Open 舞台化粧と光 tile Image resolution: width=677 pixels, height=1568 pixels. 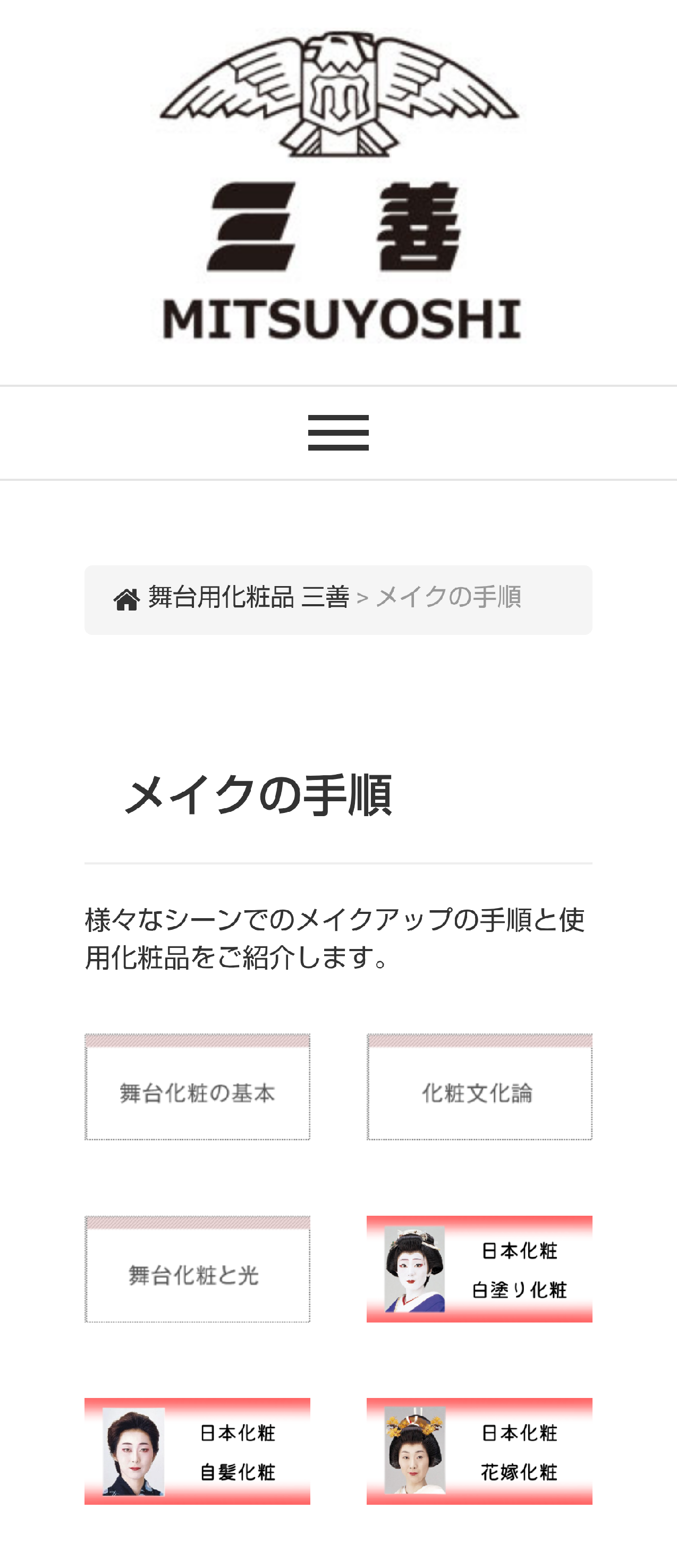pyautogui.click(x=197, y=1269)
